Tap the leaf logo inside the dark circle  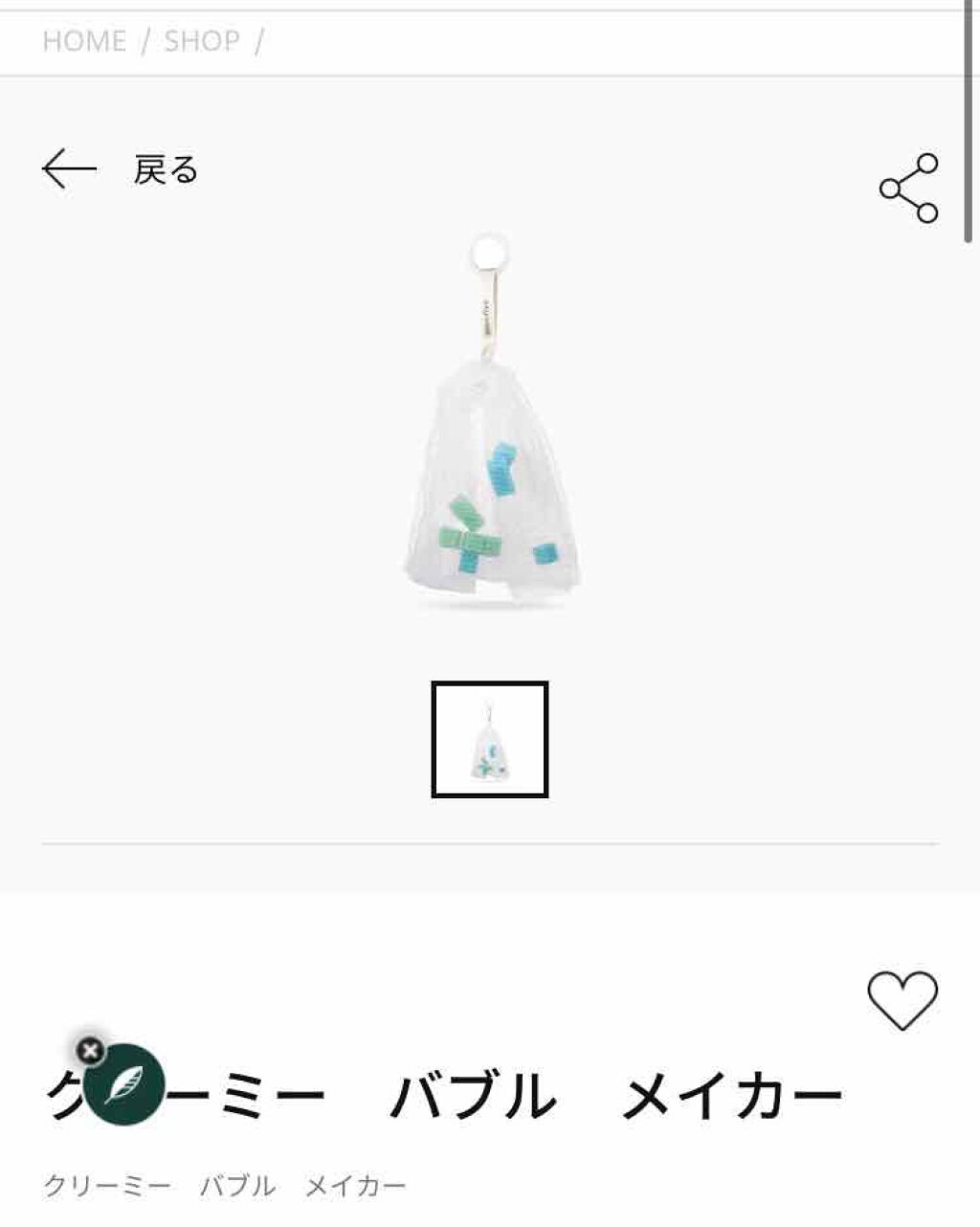click(x=126, y=1083)
